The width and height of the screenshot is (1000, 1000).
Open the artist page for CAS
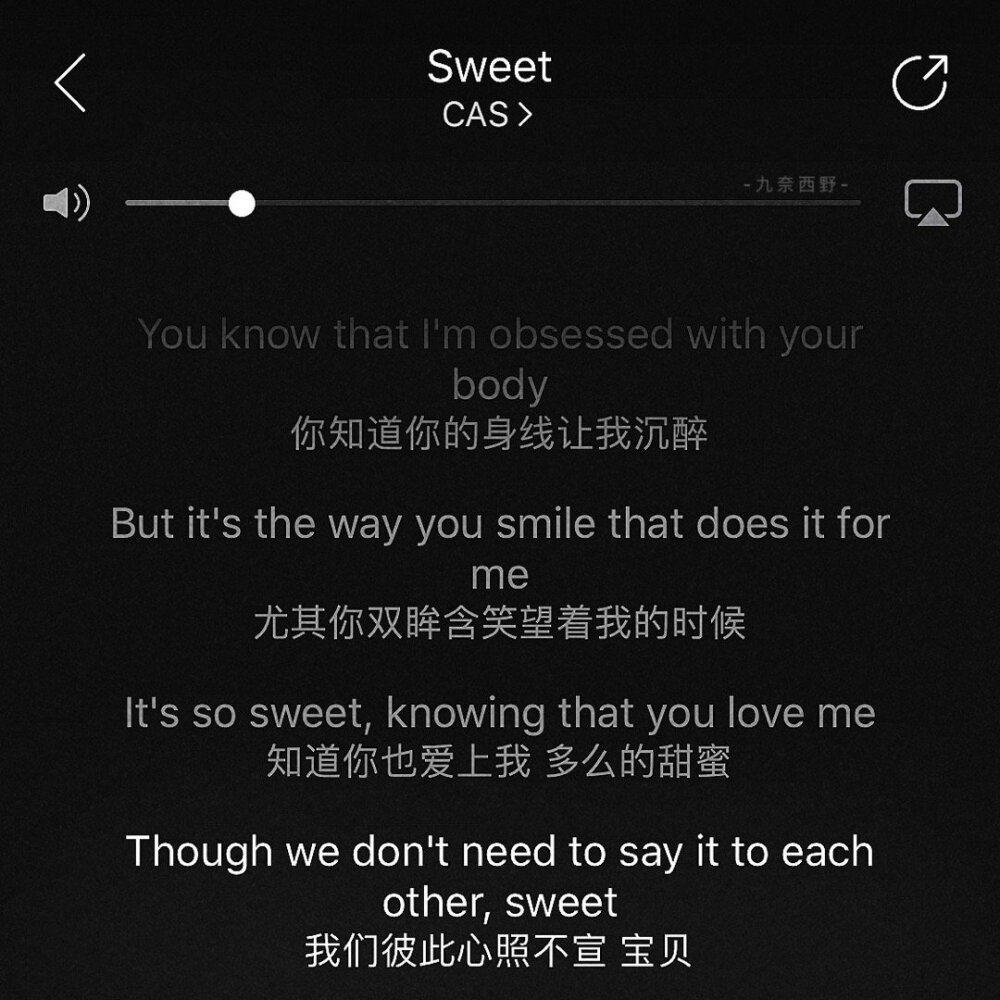point(488,115)
